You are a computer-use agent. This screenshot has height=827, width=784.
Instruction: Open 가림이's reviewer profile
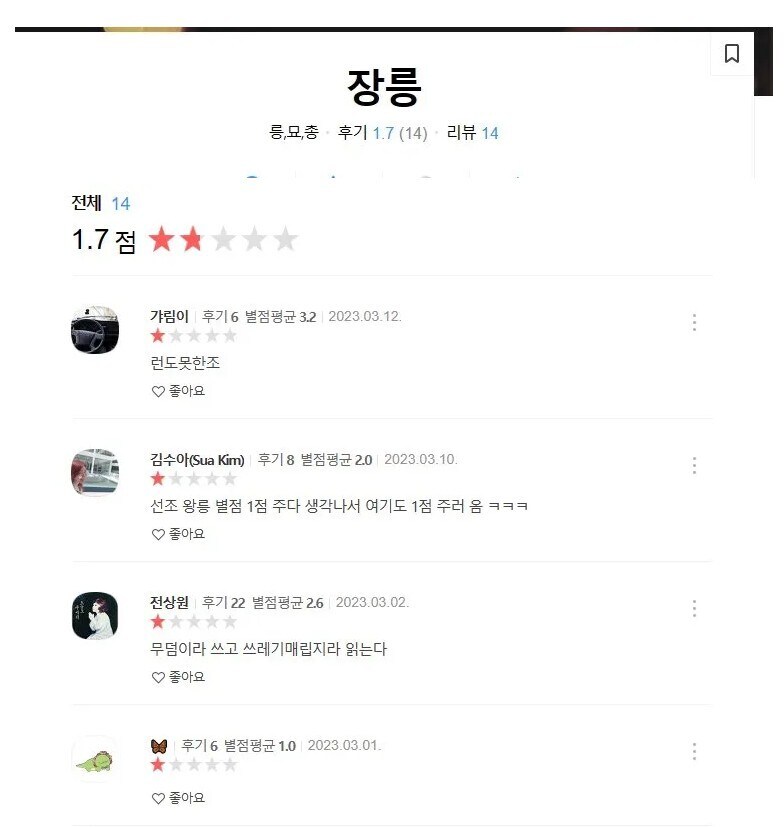point(169,316)
